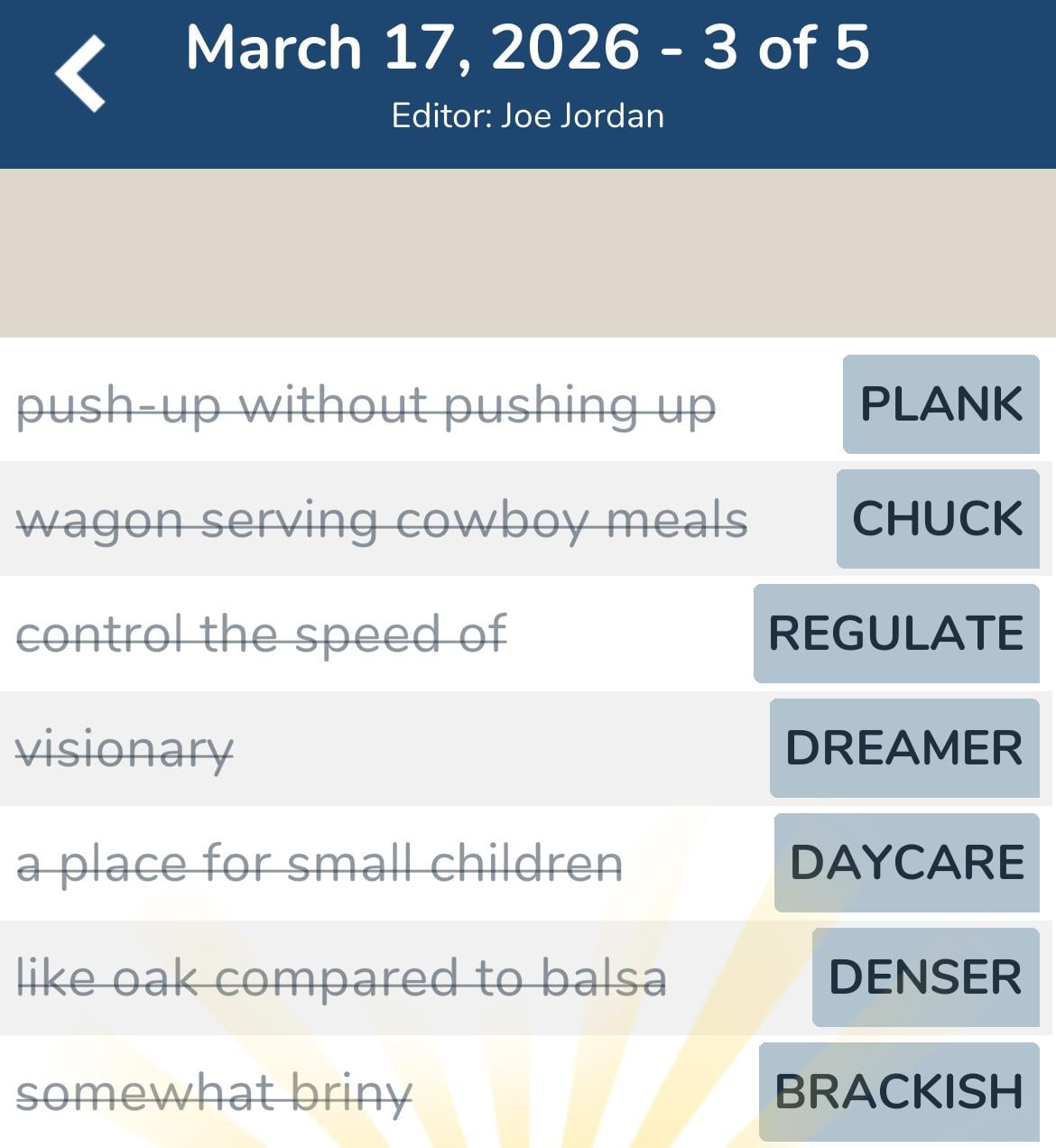Image resolution: width=1056 pixels, height=1148 pixels.
Task: Select the CHUCK answer tile
Action: tap(936, 519)
